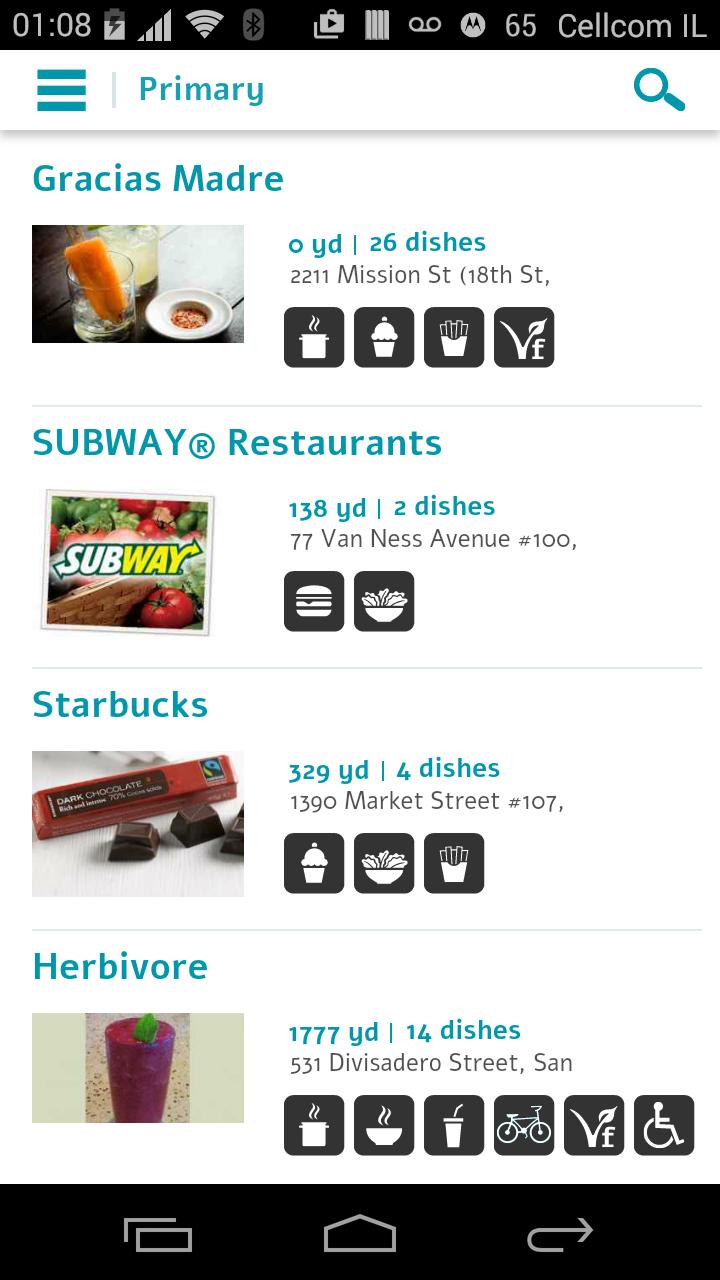Open the Herbivore restaurant listing

pyautogui.click(x=120, y=967)
